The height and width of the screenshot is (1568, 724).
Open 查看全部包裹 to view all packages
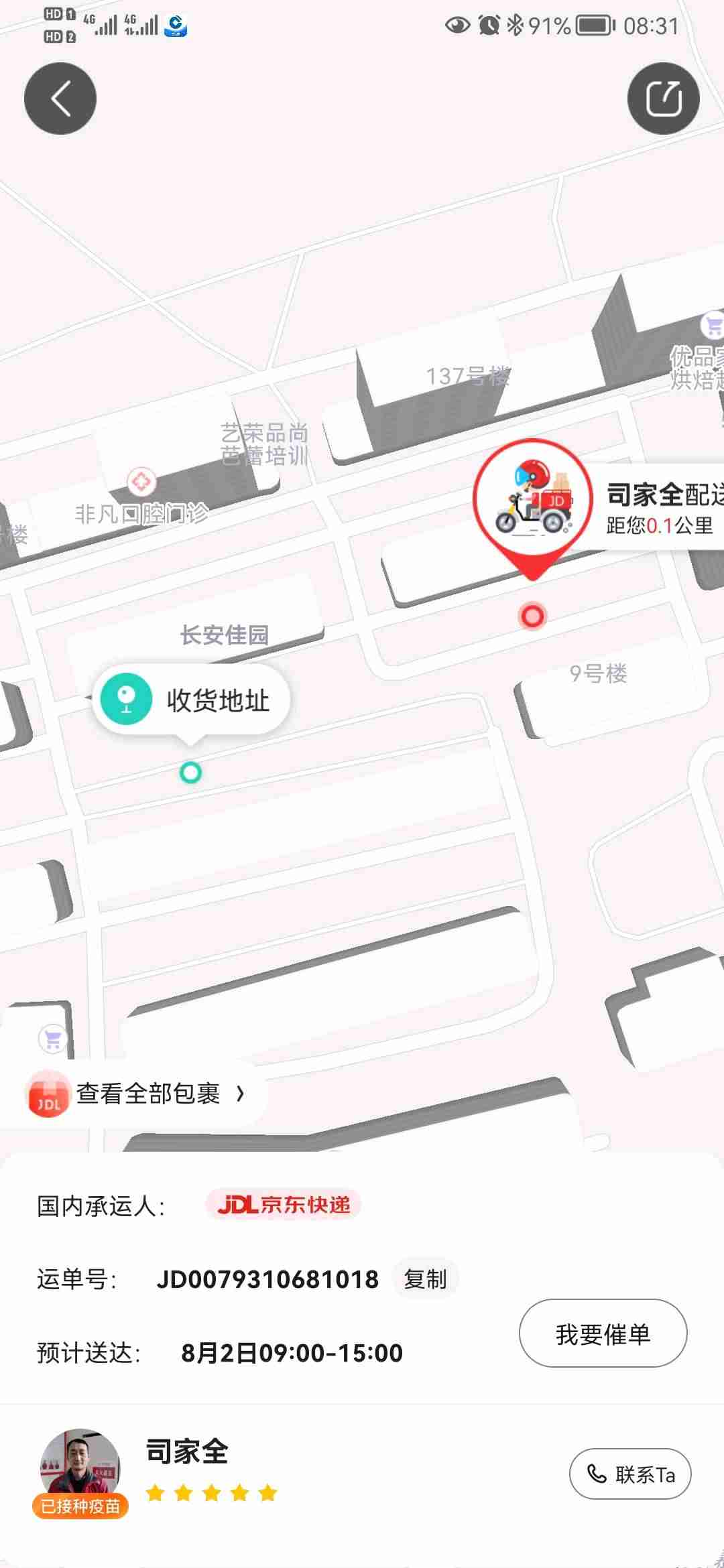[x=147, y=1094]
